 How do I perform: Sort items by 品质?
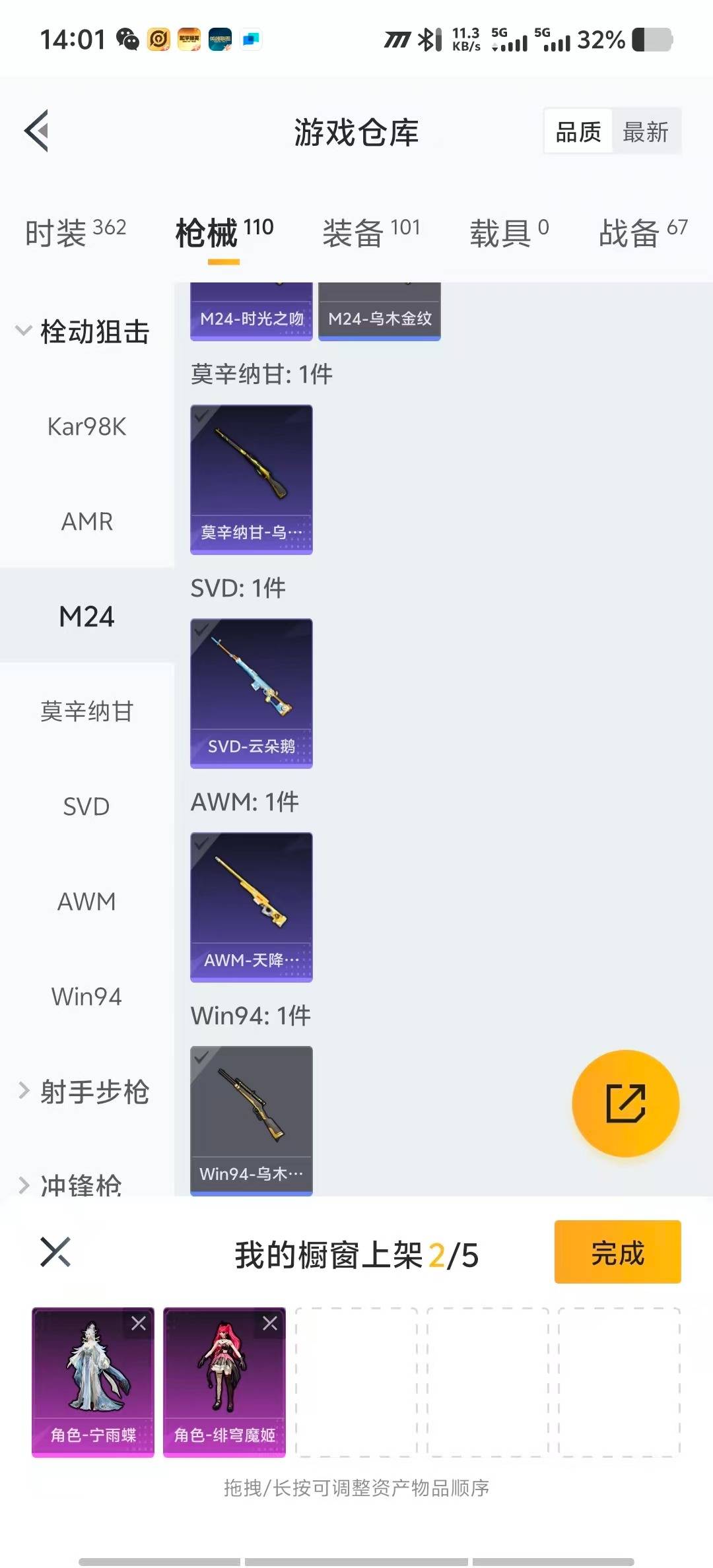(x=578, y=132)
